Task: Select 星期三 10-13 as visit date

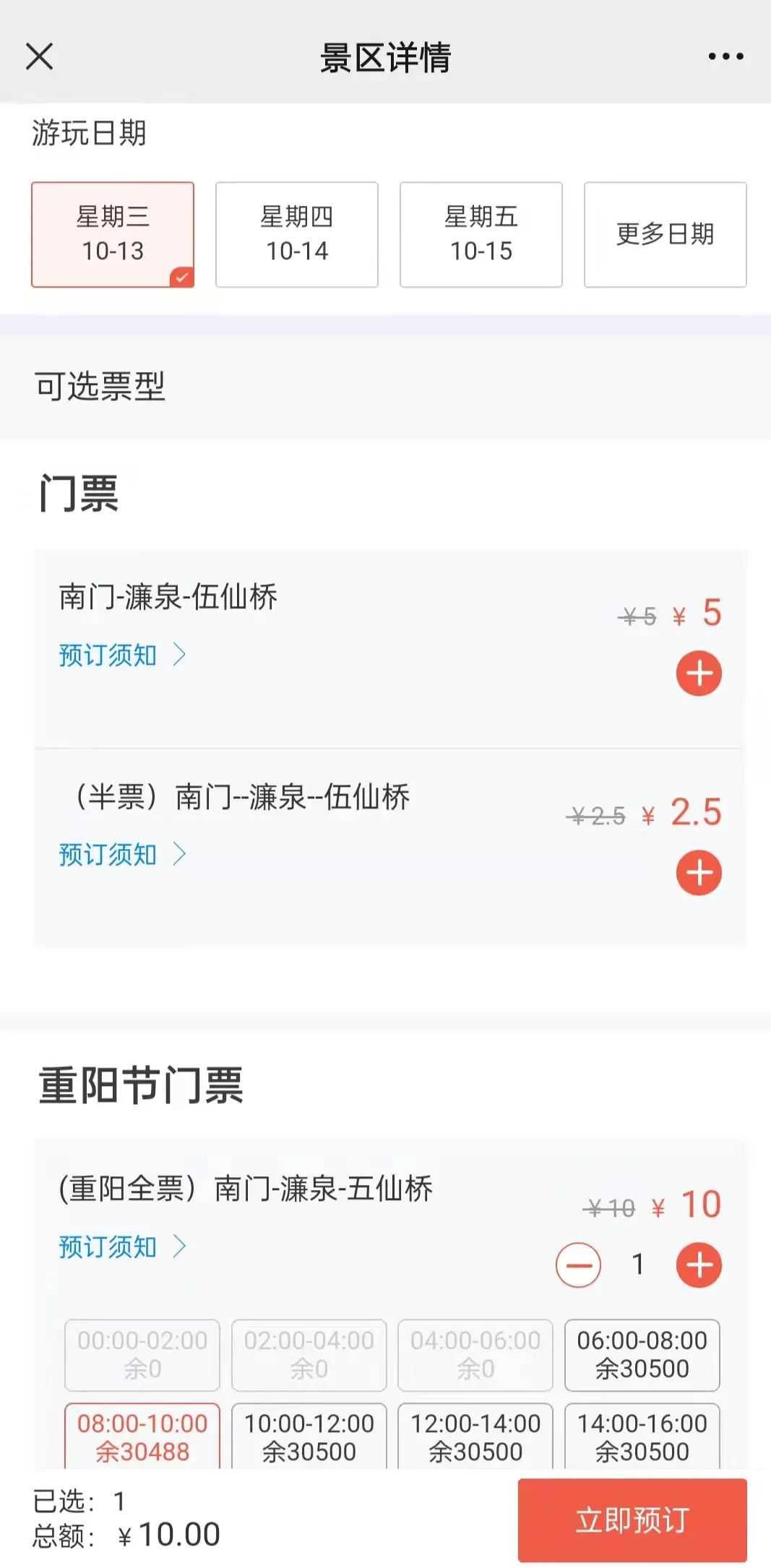Action: coord(113,234)
